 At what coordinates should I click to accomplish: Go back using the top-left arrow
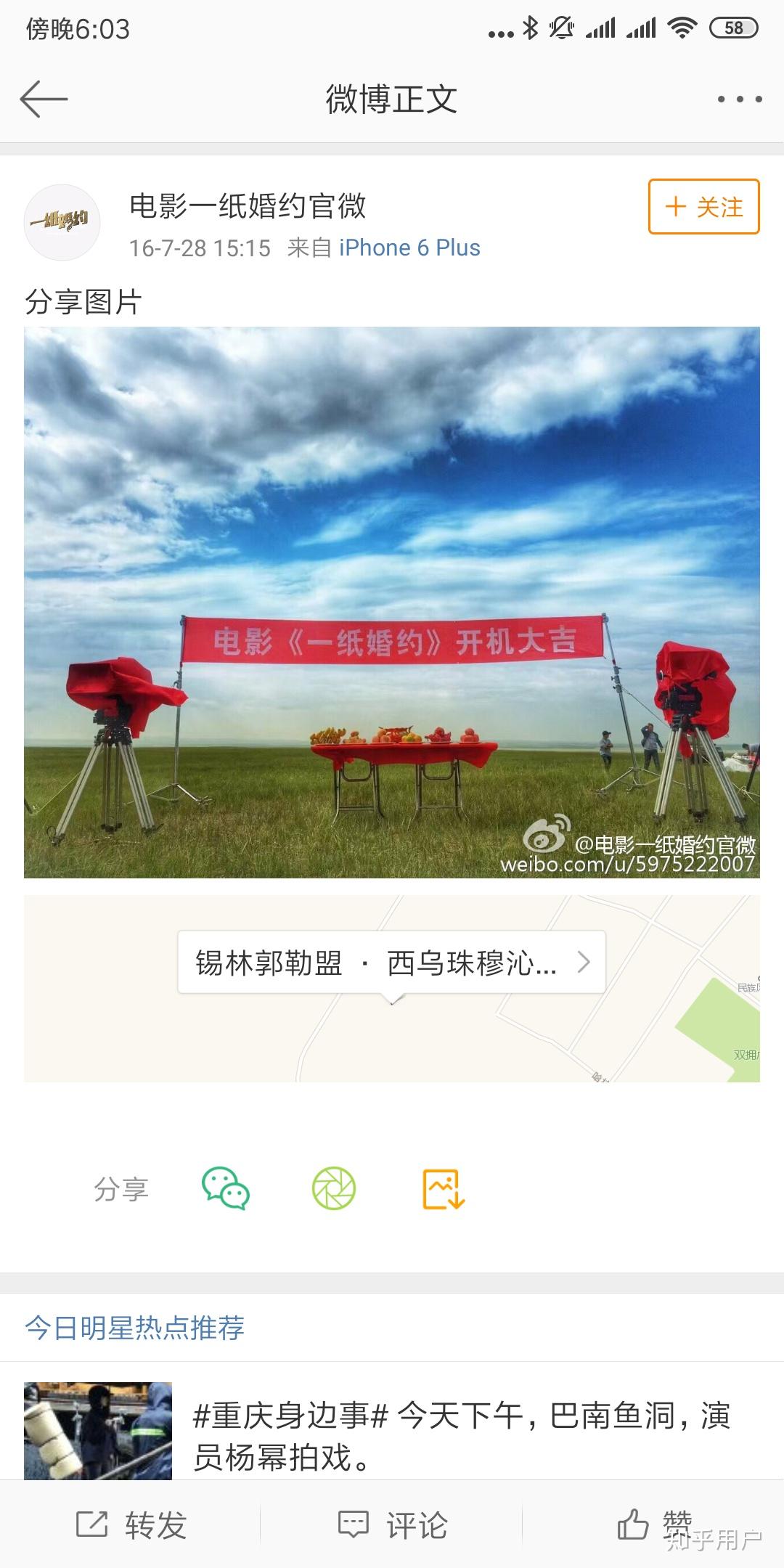pos(44,99)
